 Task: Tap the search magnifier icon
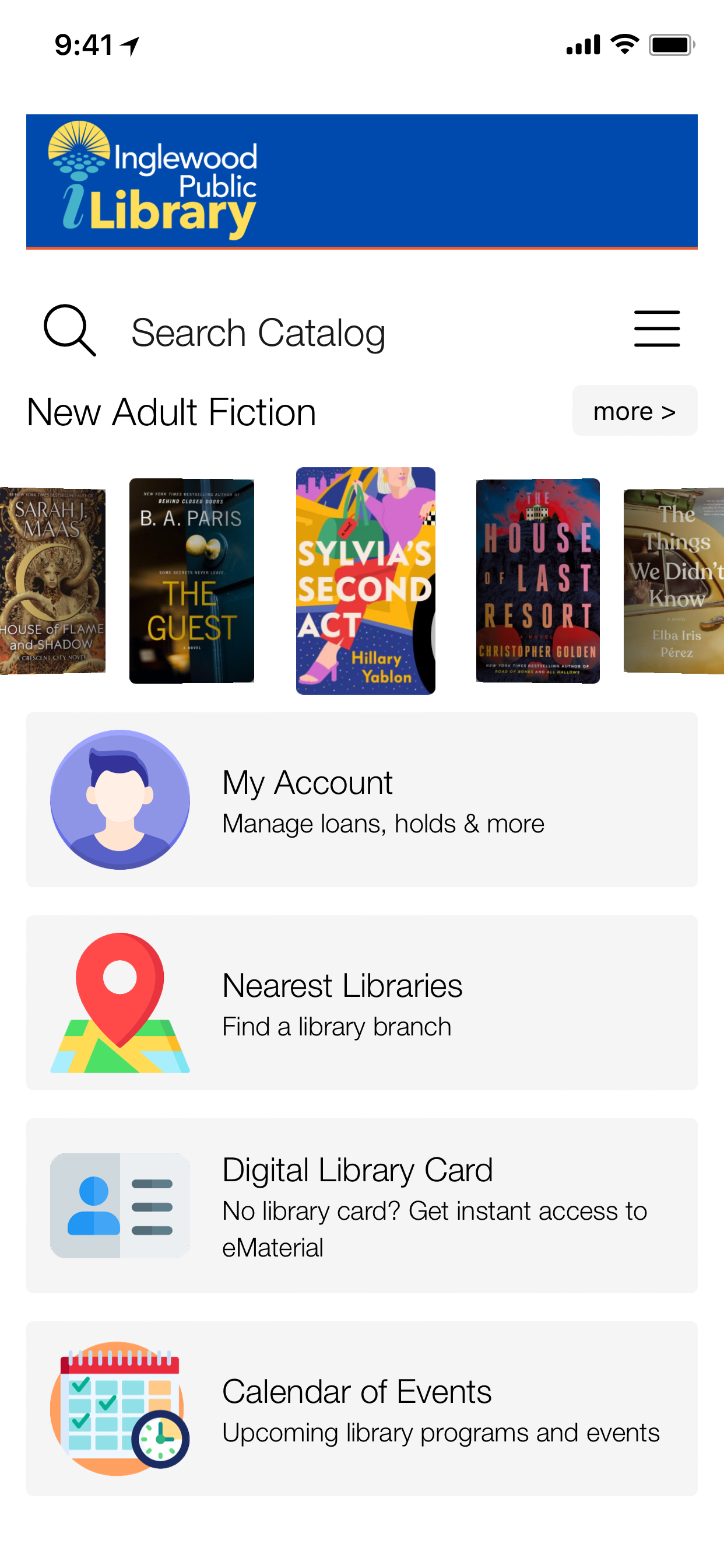69,331
